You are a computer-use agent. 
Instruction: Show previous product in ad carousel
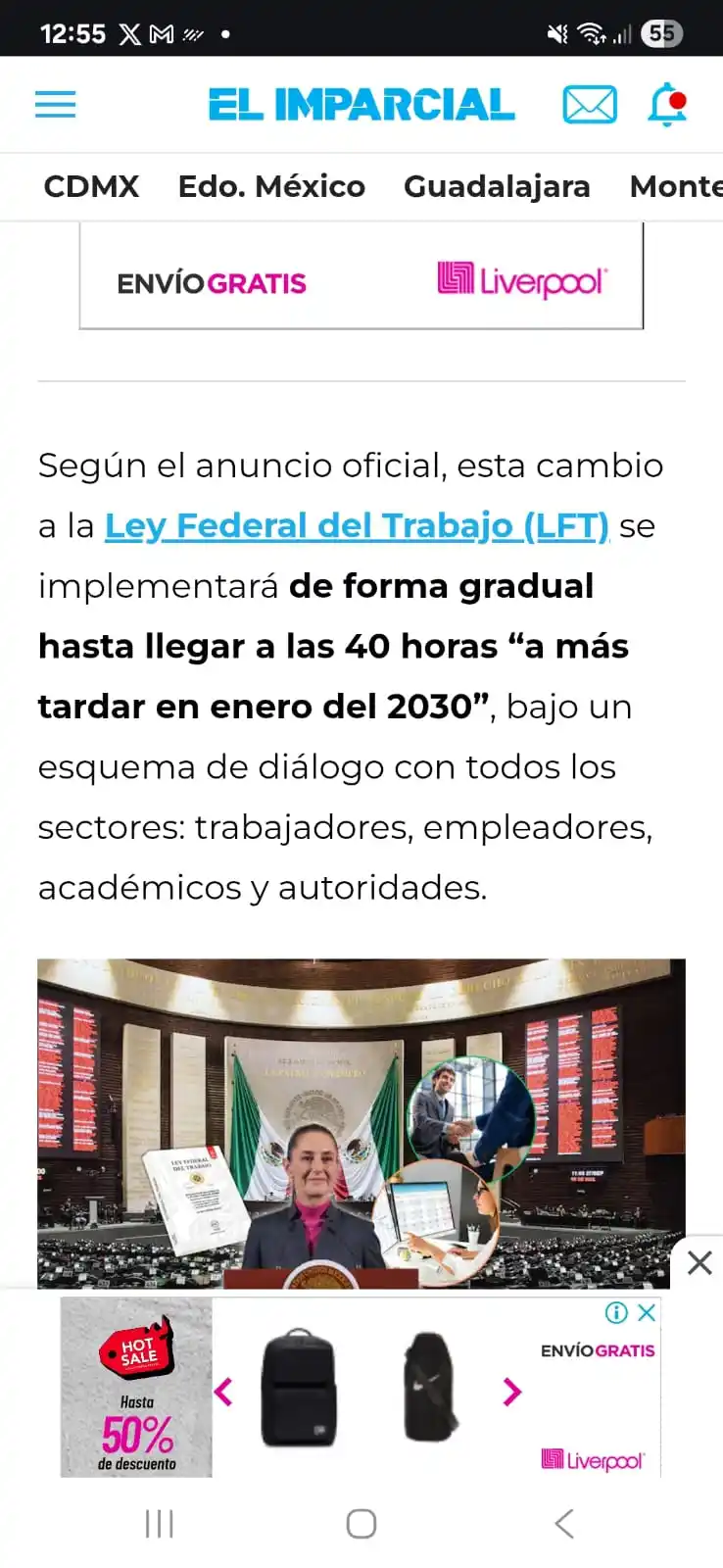224,1392
